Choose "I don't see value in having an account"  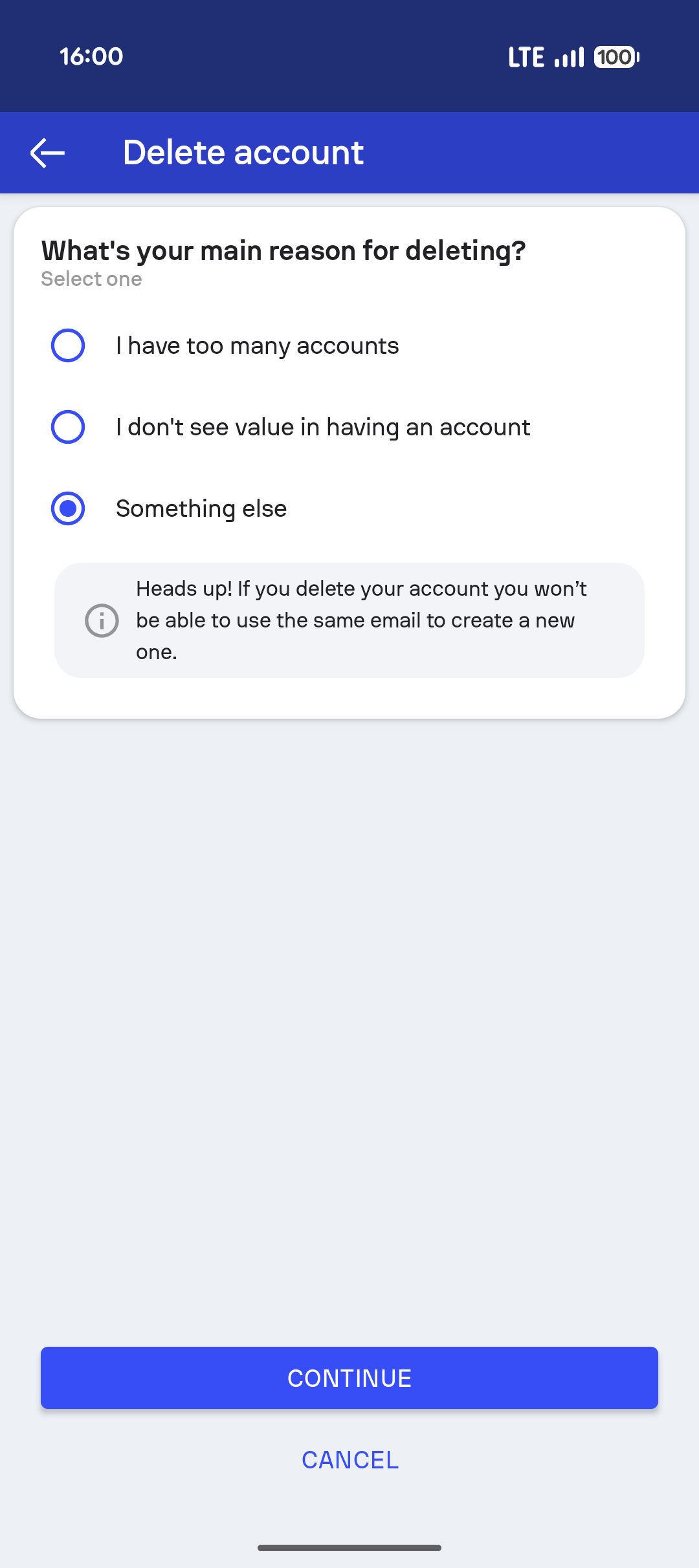coord(69,427)
